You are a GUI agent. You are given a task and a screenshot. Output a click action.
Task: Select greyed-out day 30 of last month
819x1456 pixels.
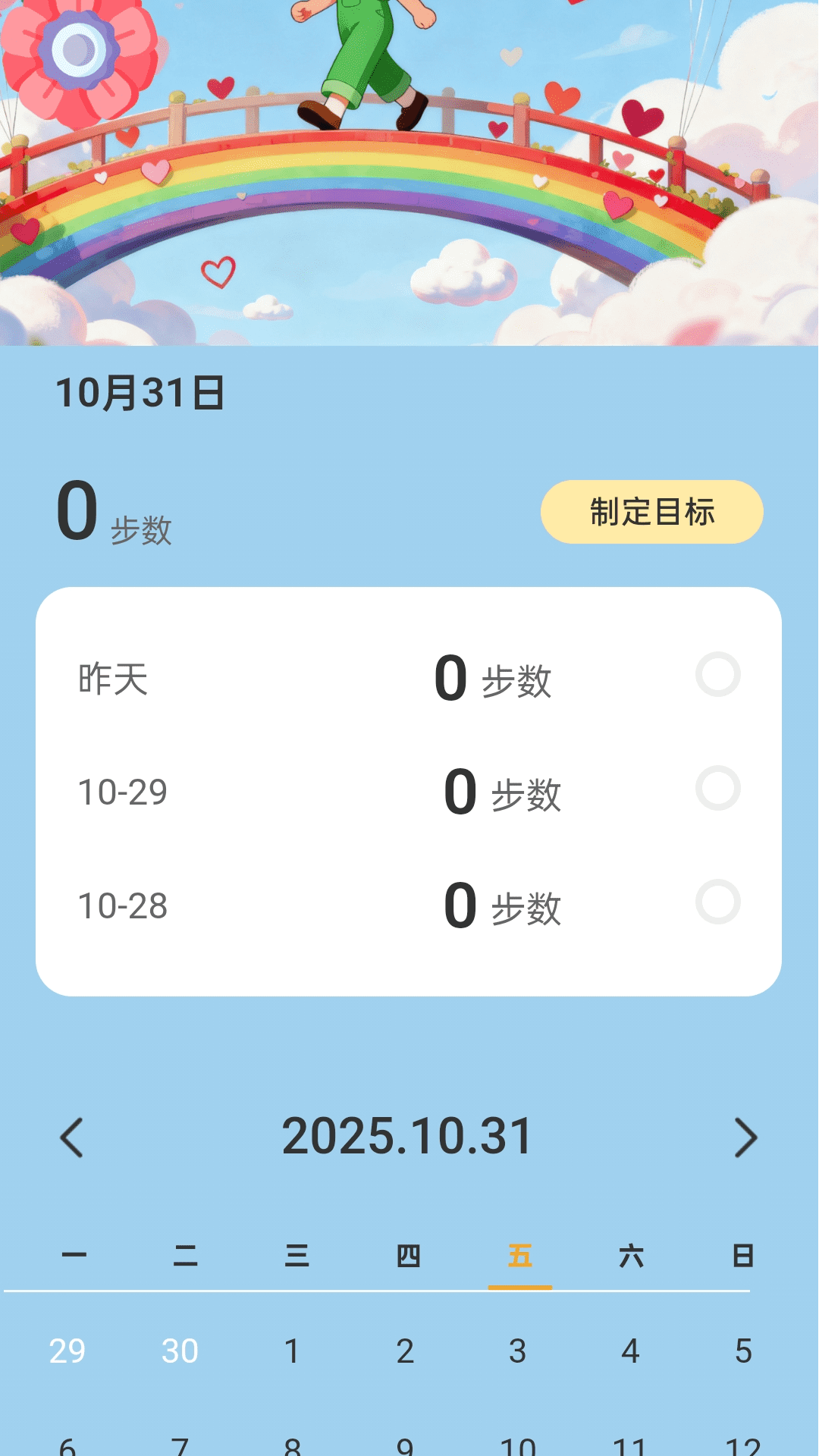[x=180, y=1351]
